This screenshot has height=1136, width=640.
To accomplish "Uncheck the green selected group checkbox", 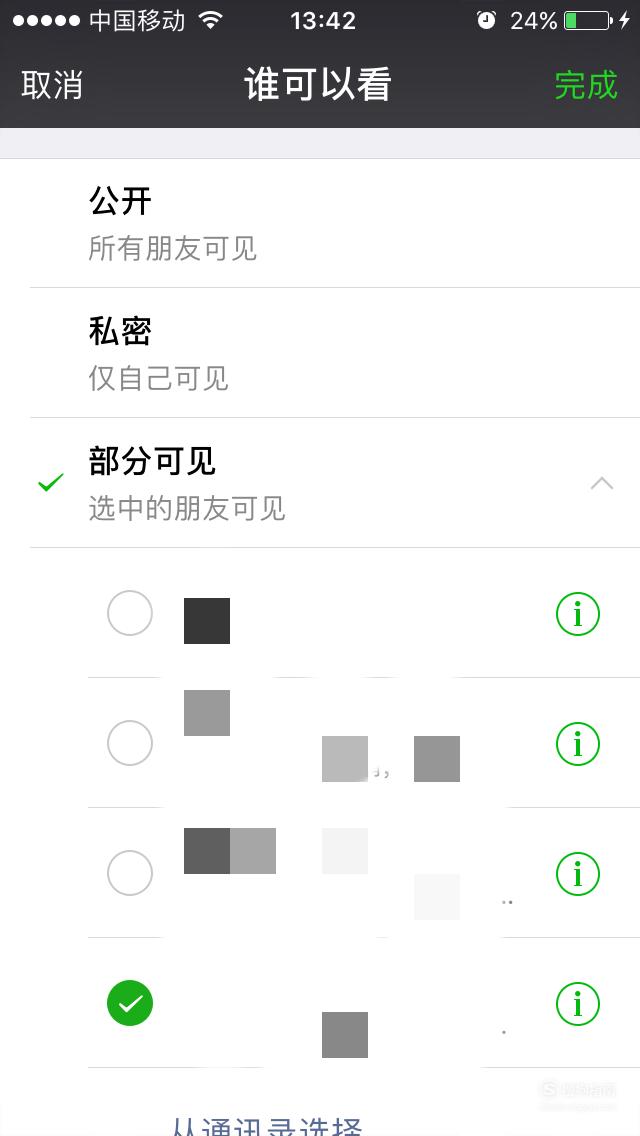I will 130,1003.
